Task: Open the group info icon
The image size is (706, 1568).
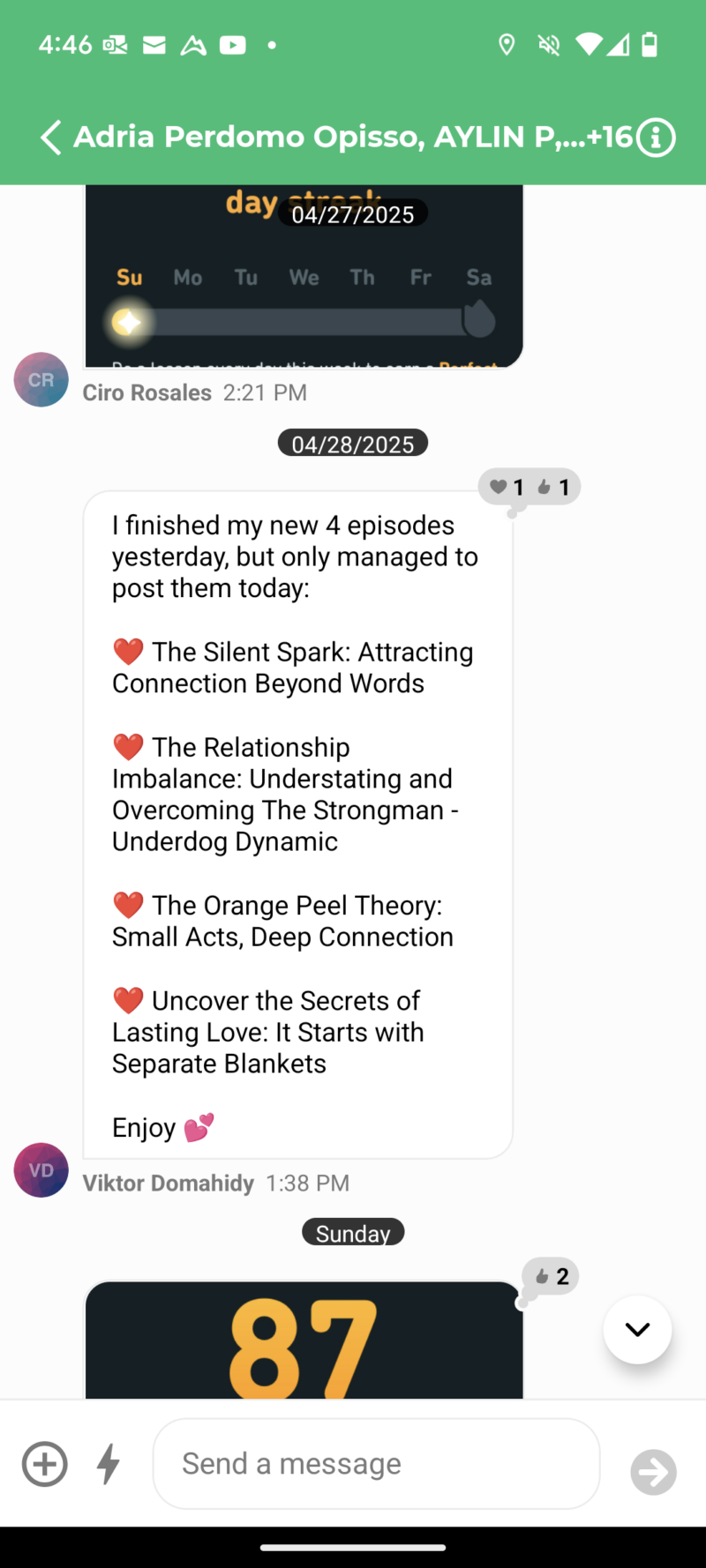Action: (656, 138)
